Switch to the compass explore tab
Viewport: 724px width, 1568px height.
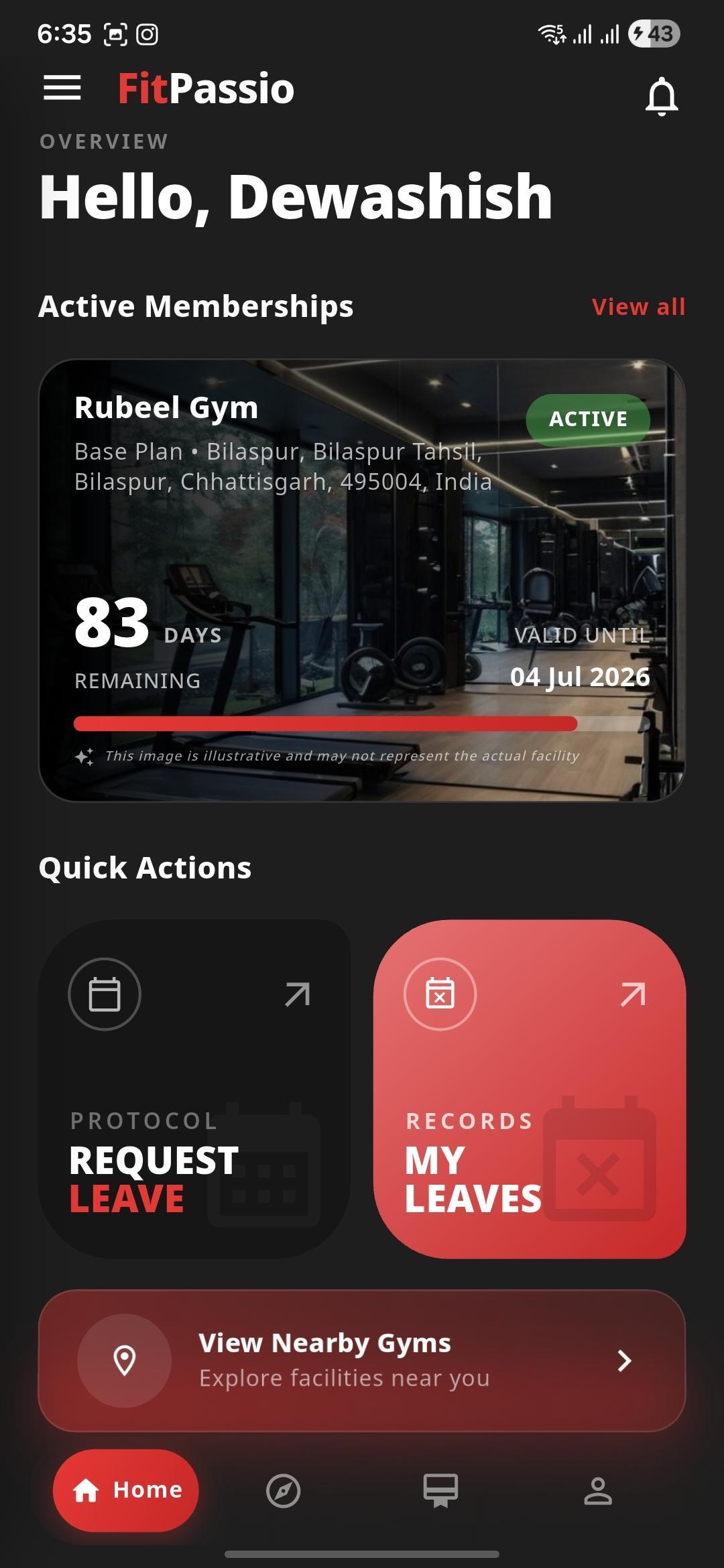point(283,1491)
